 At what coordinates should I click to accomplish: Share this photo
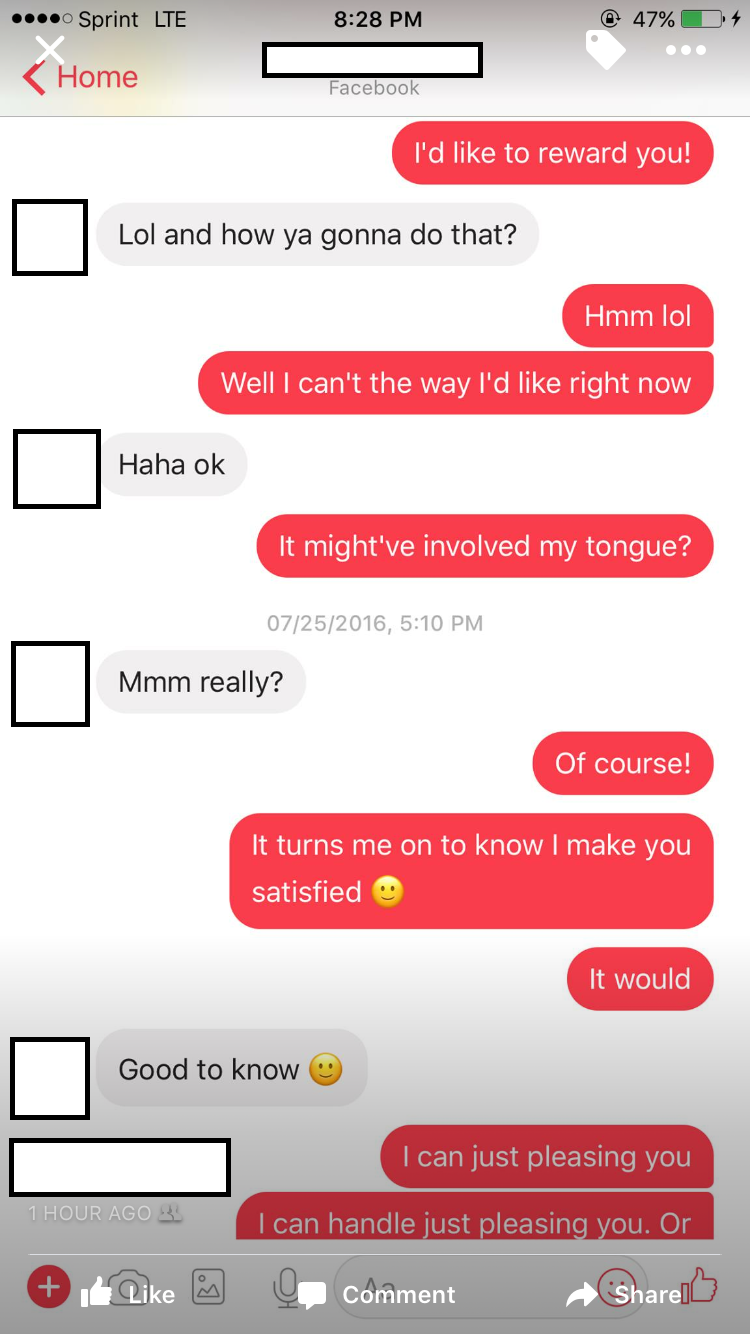[x=624, y=1294]
